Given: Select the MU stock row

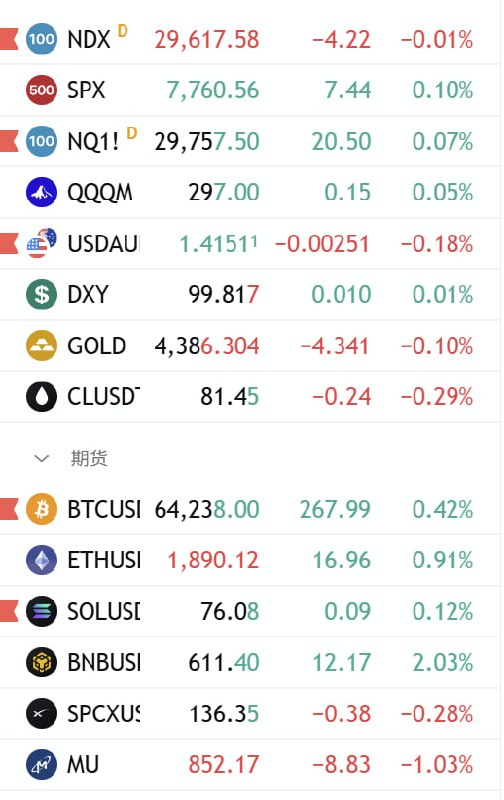Looking at the screenshot, I should click(x=250, y=764).
